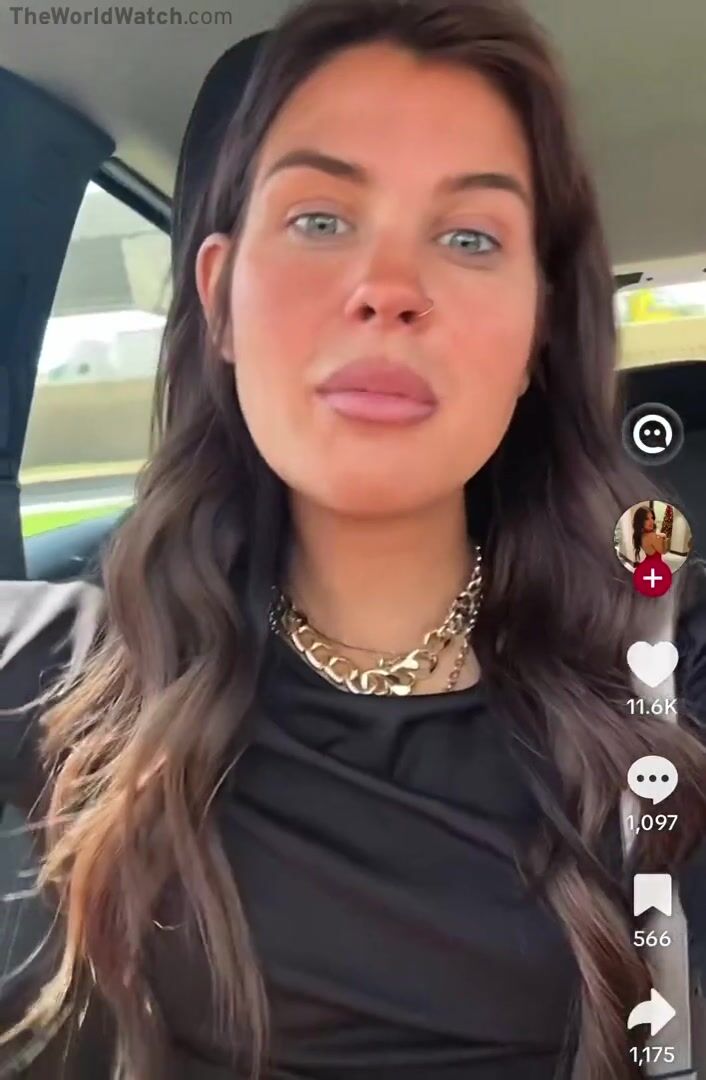Share this video using the arrow icon
706x1080 pixels.
[x=652, y=1012]
